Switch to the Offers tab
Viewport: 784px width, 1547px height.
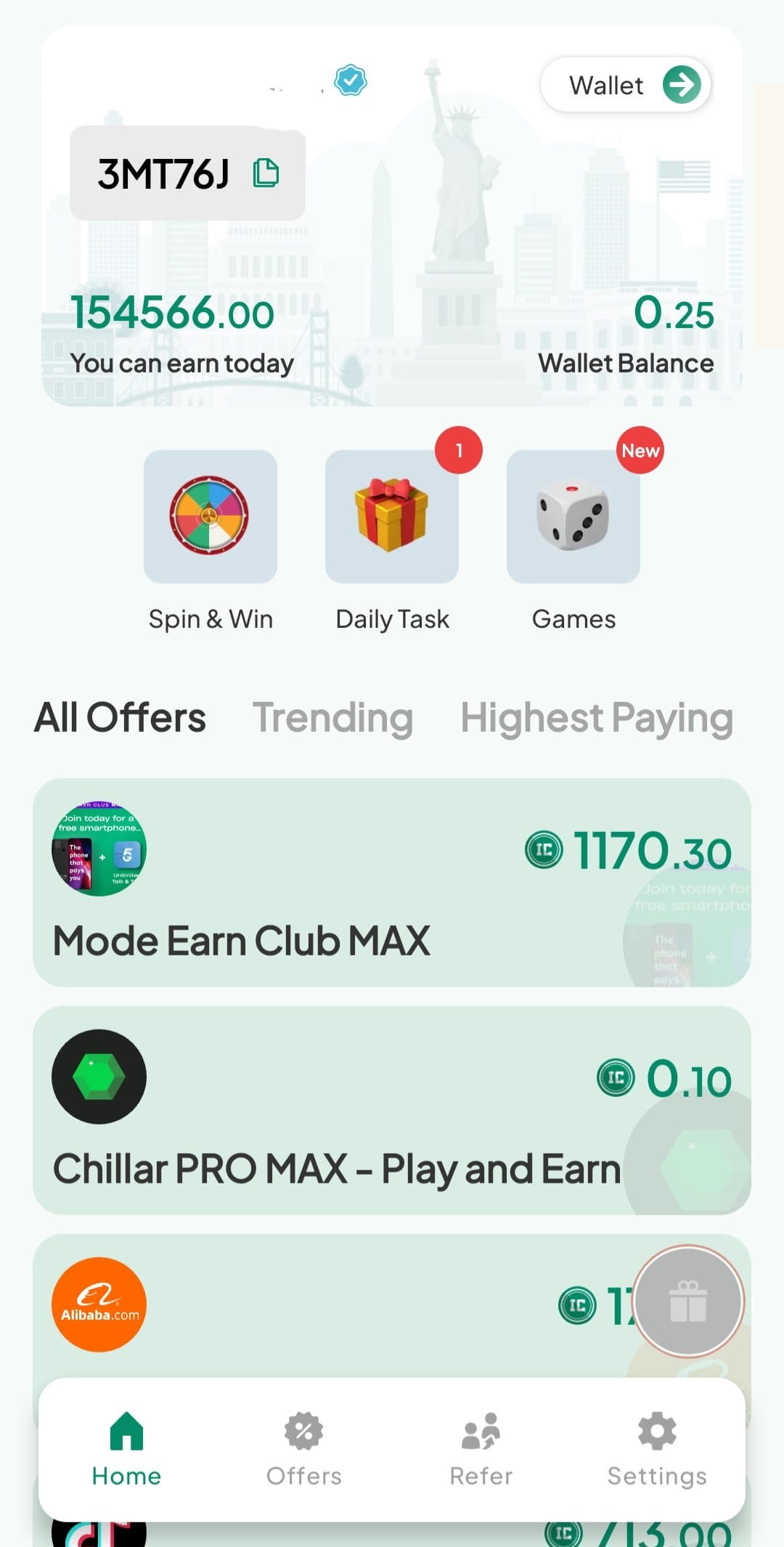pos(303,1449)
